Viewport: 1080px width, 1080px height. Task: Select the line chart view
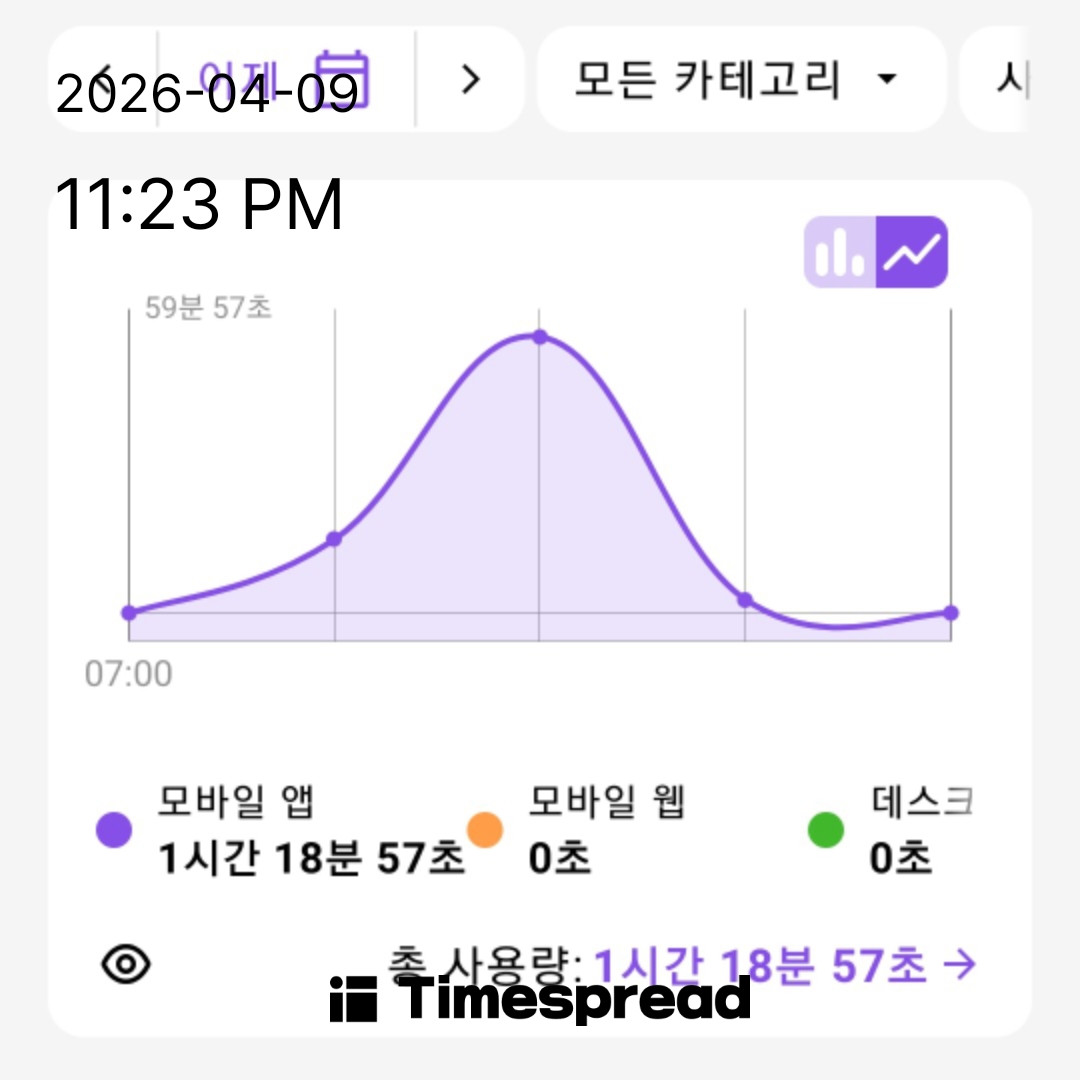click(912, 252)
